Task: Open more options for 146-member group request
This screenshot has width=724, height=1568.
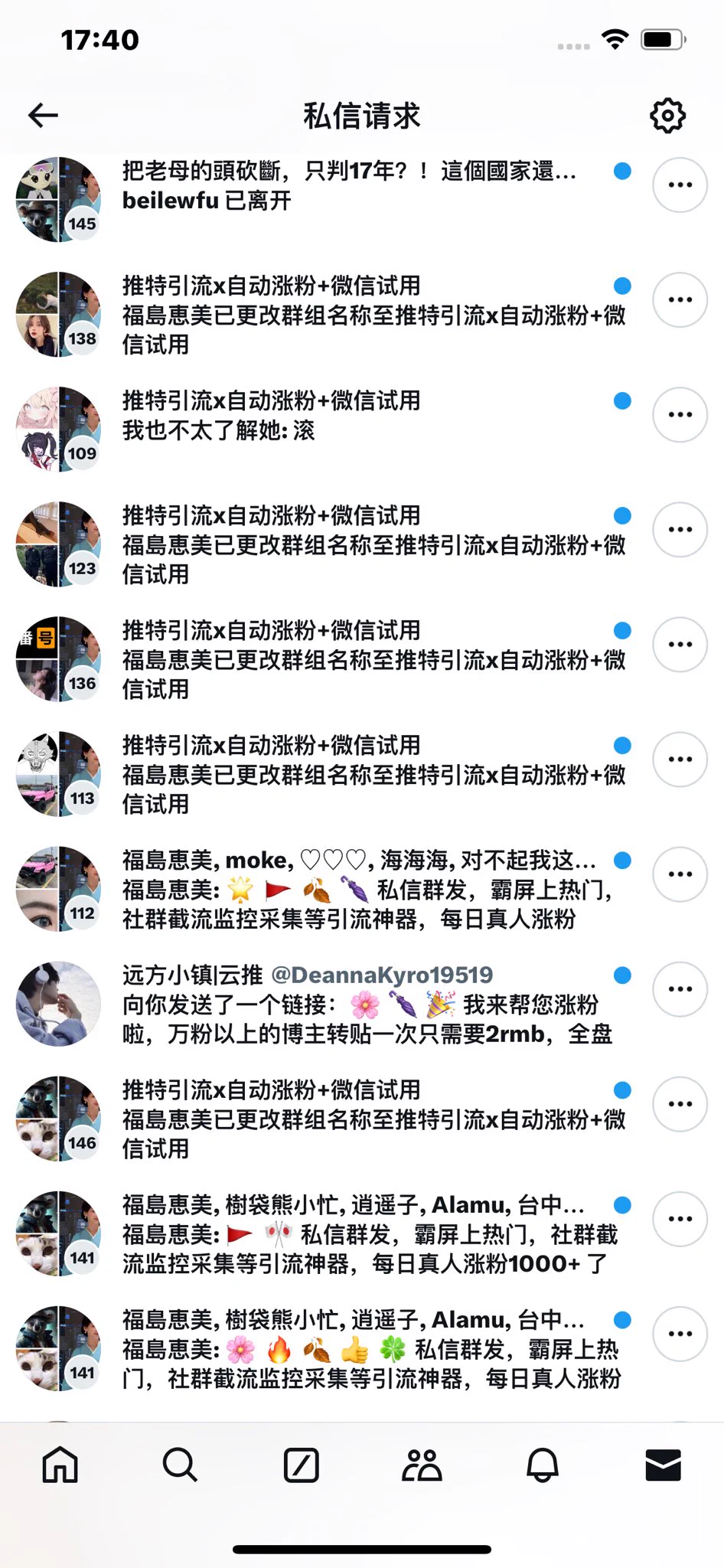Action: (x=680, y=1104)
